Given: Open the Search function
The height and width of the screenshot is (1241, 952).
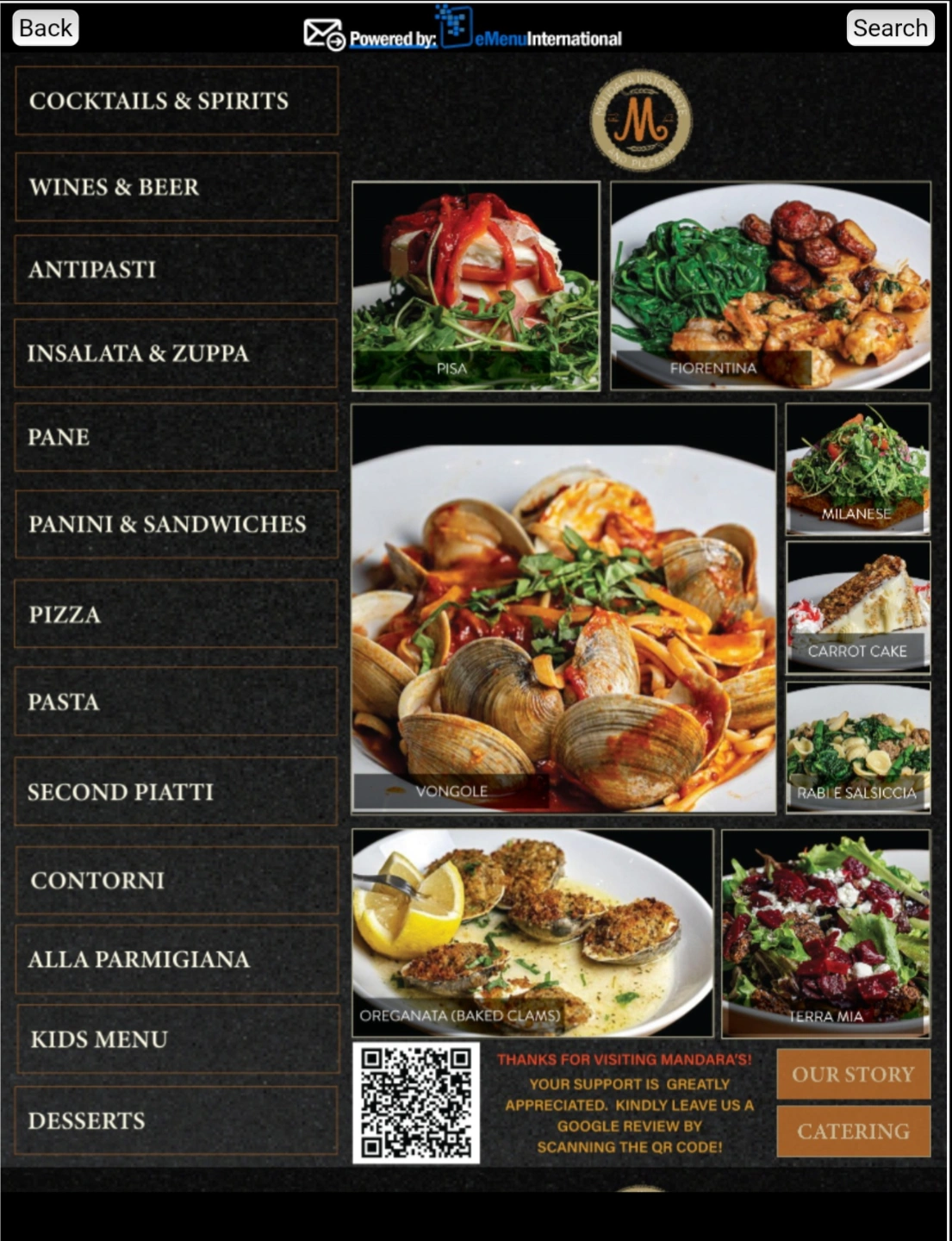Looking at the screenshot, I should tap(890, 28).
